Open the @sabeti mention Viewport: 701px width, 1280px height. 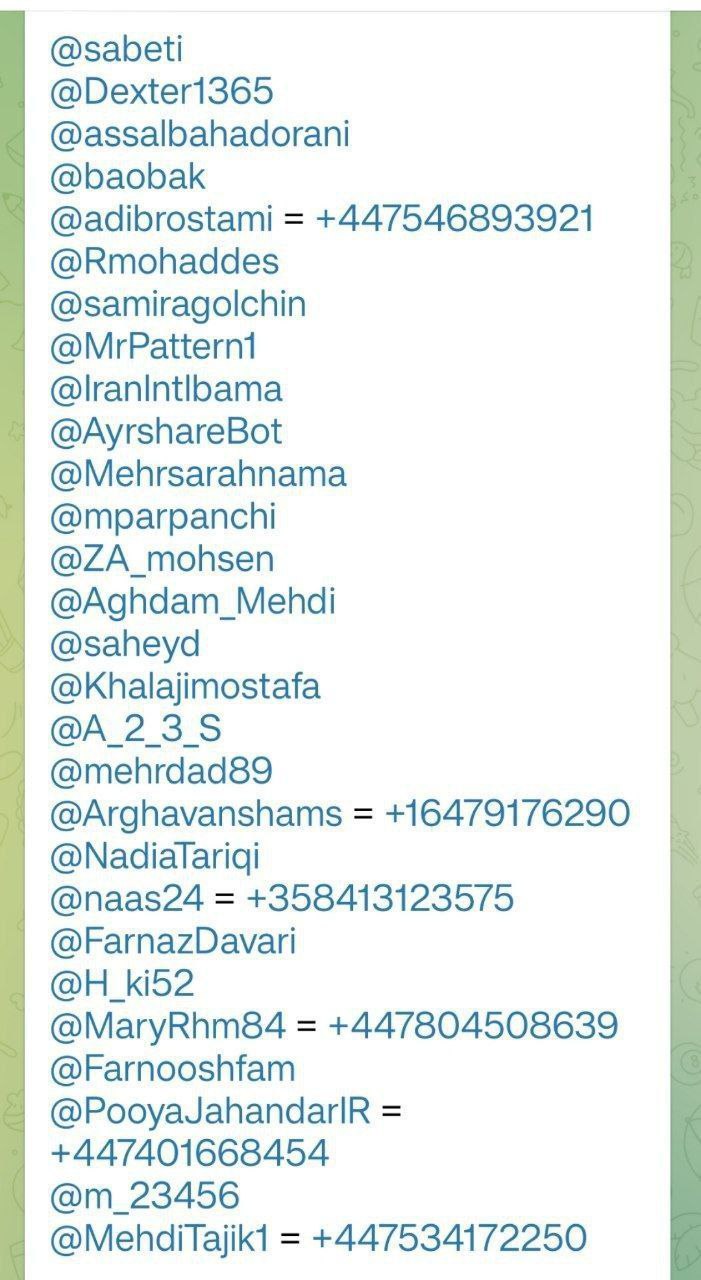[x=117, y=49]
